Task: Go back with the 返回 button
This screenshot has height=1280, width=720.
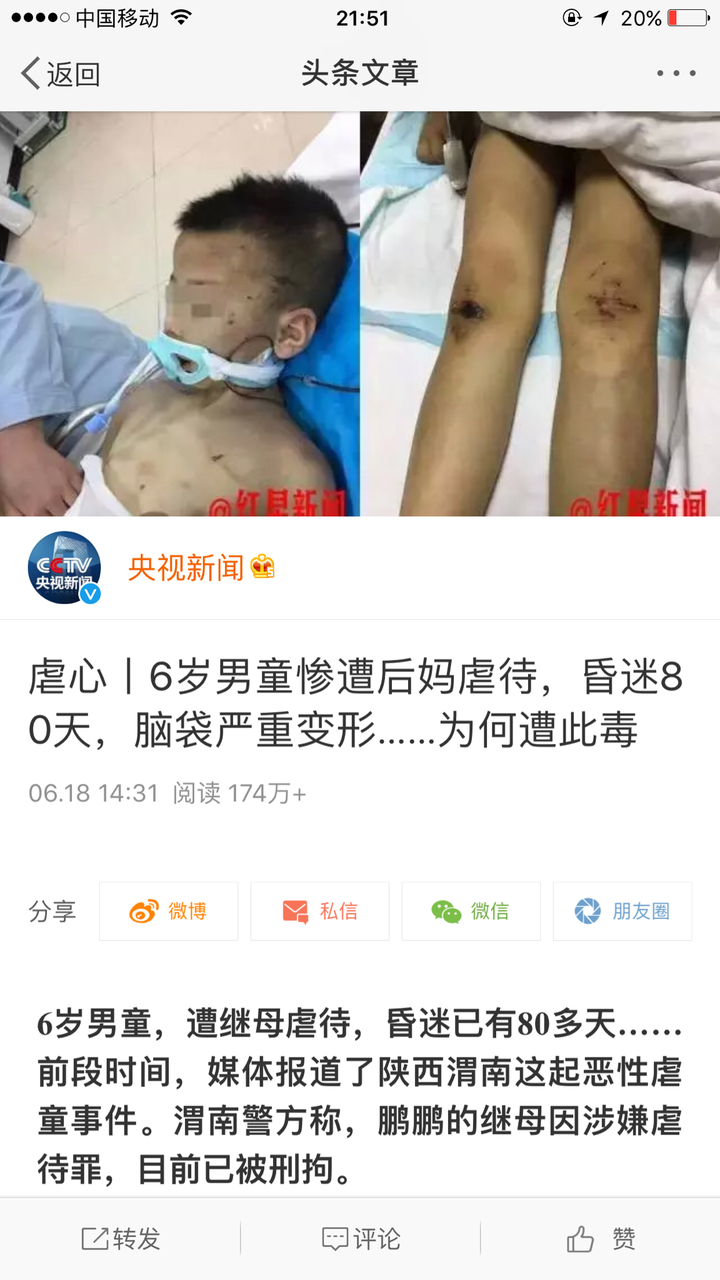Action: click(x=60, y=73)
